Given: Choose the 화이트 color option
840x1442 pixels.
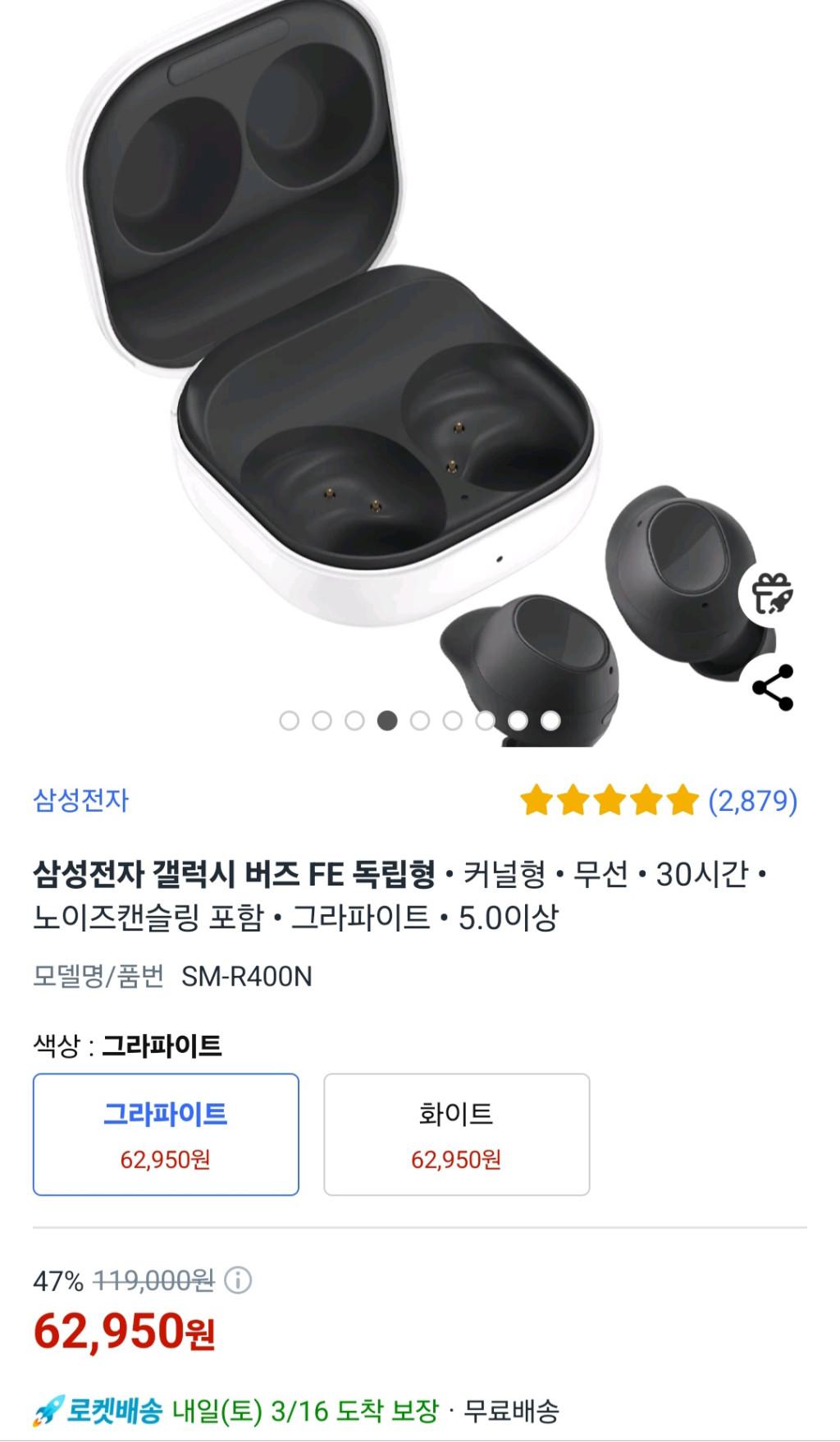Looking at the screenshot, I should point(456,1134).
